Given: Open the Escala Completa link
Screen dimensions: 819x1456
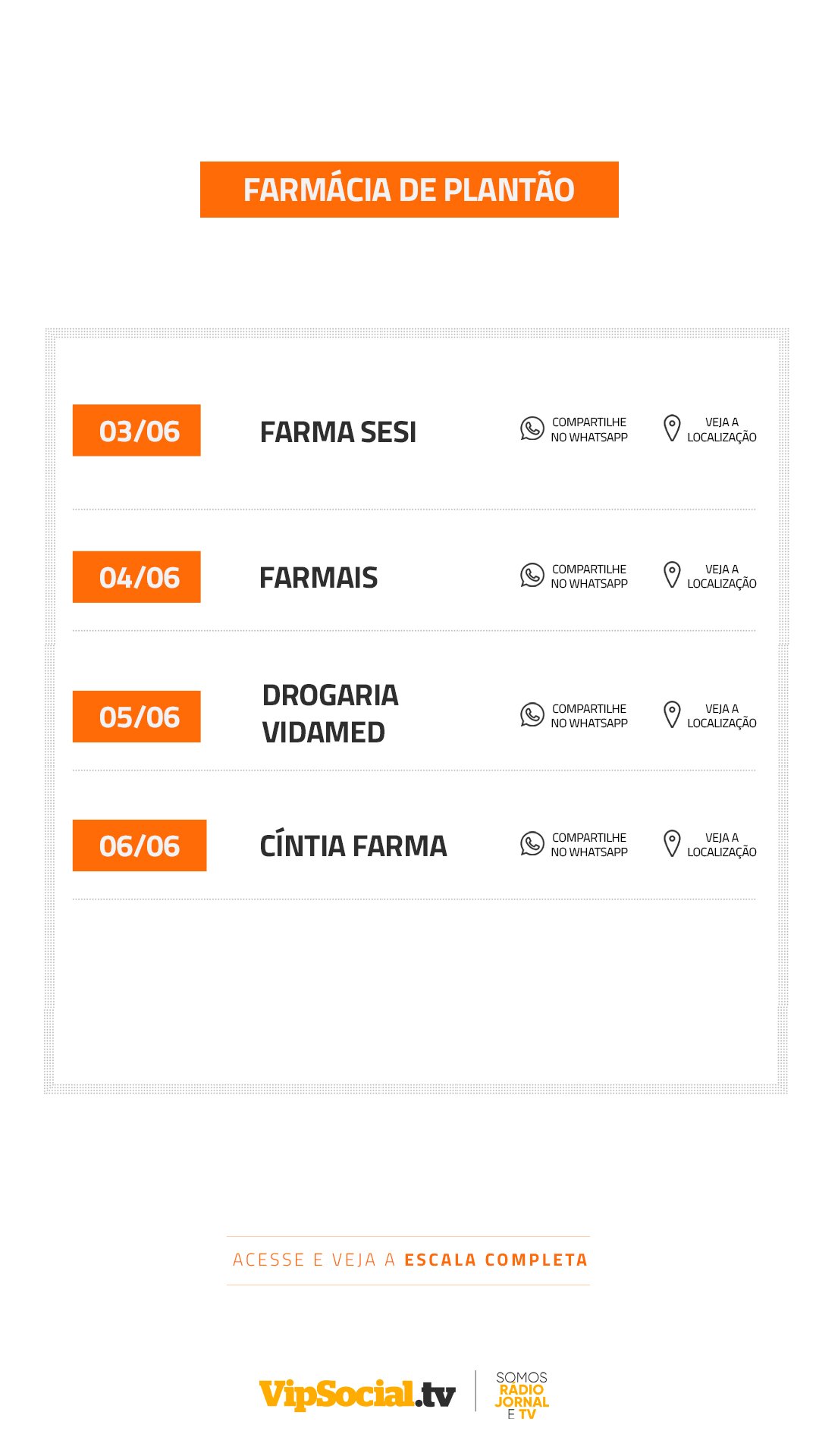Looking at the screenshot, I should (x=409, y=1260).
